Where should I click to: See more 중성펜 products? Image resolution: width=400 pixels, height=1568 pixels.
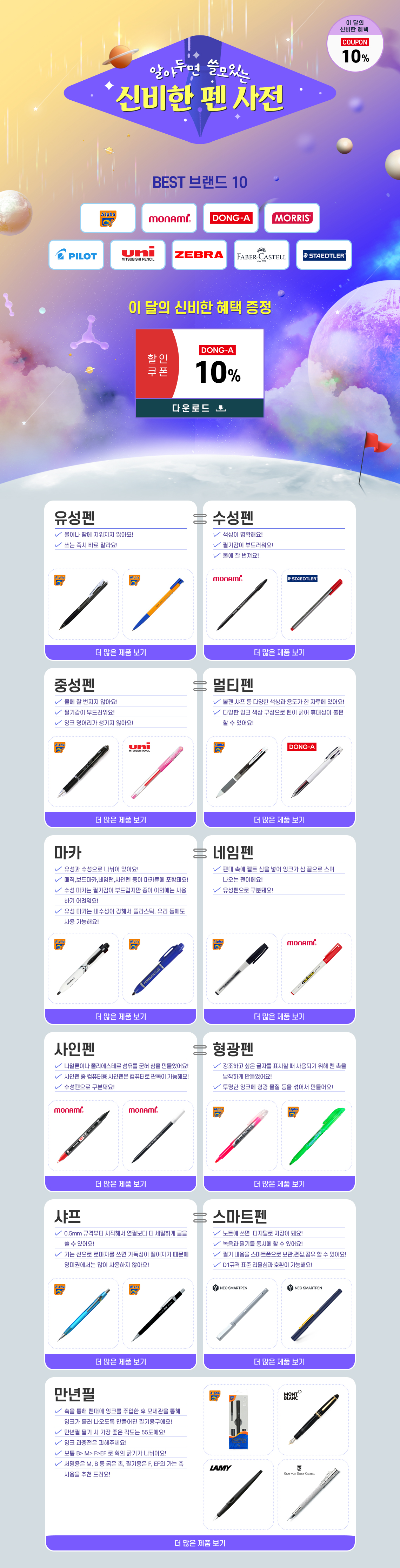(x=121, y=819)
